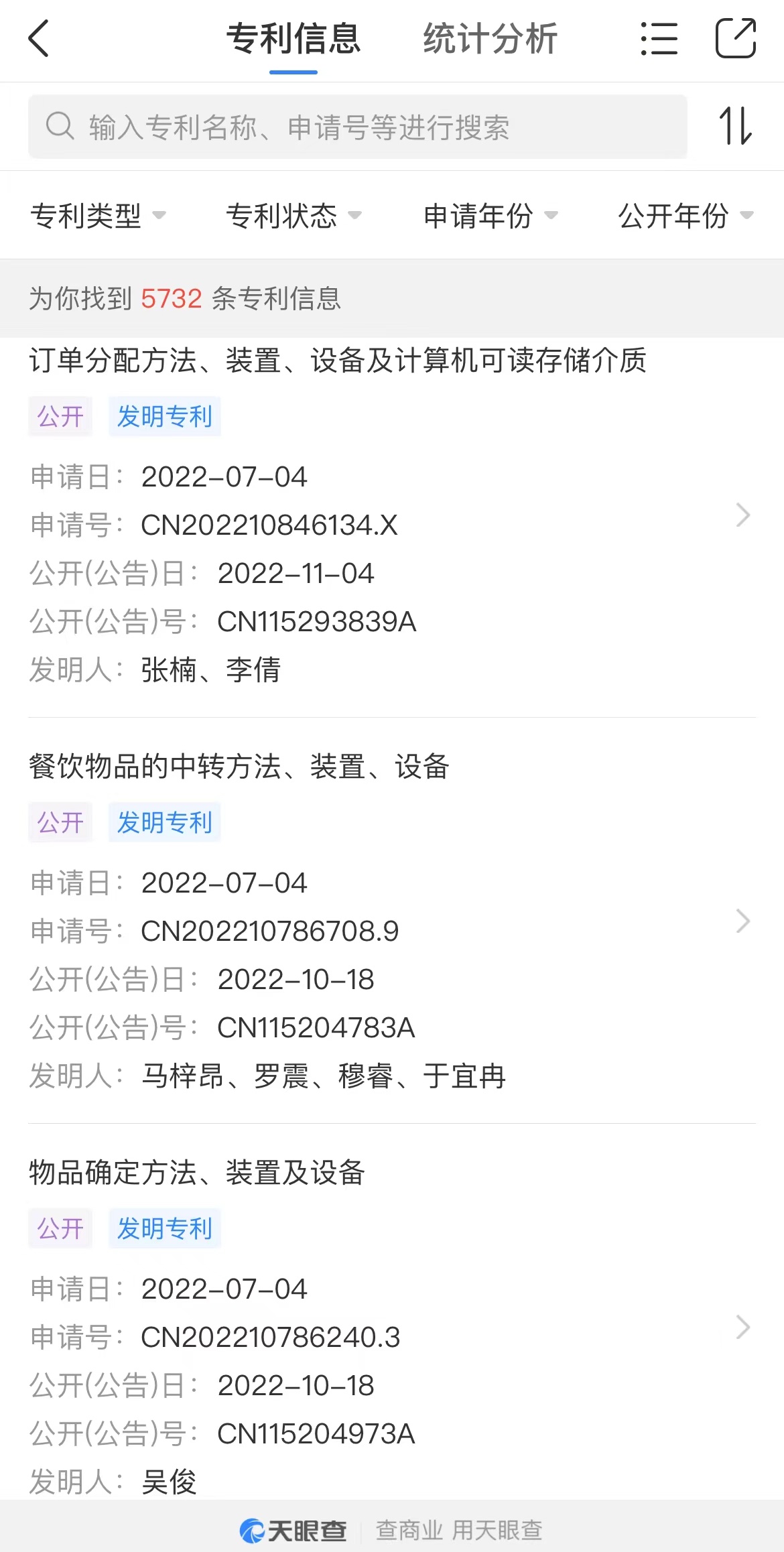Select the 专利信息 tab
784x1552 pixels.
point(293,39)
